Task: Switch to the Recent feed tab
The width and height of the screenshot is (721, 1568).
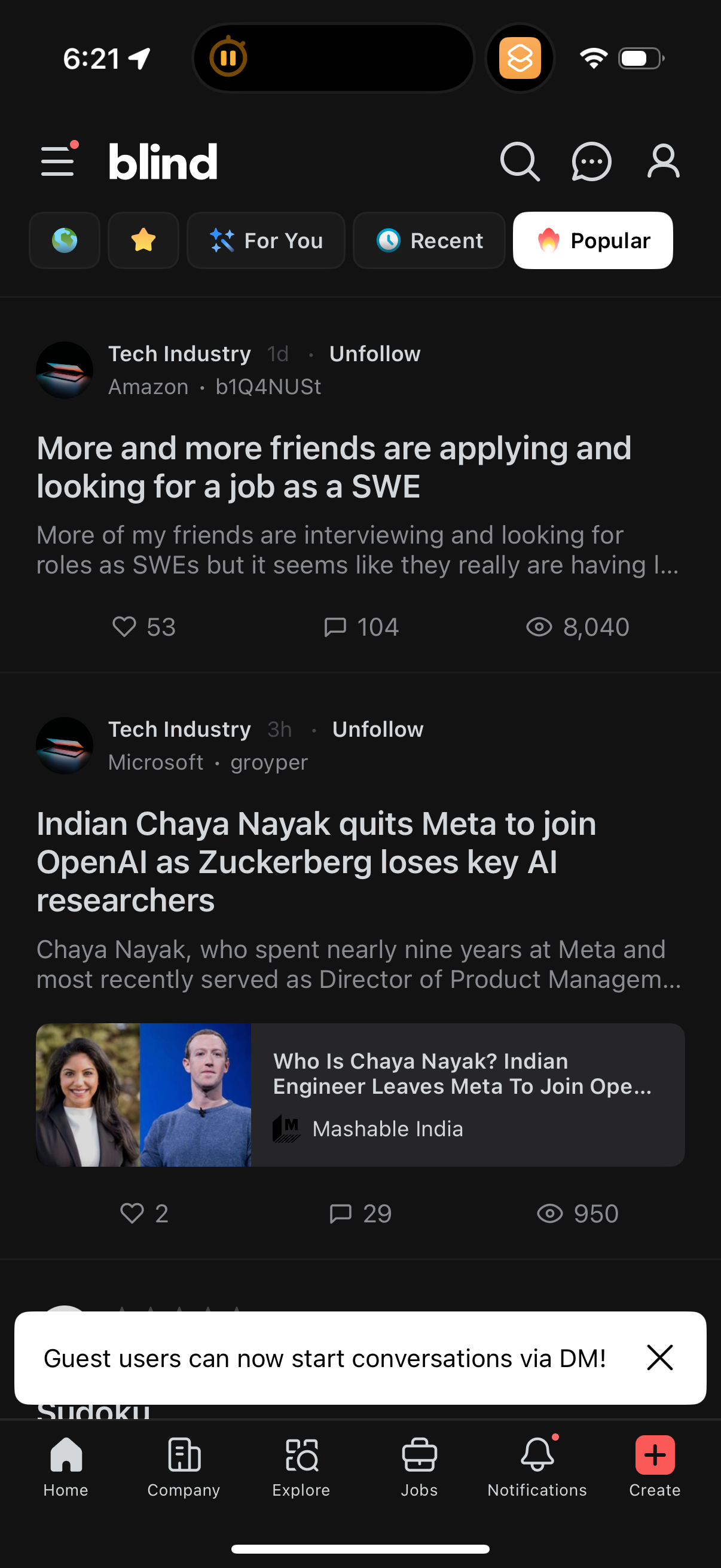Action: pyautogui.click(x=429, y=240)
